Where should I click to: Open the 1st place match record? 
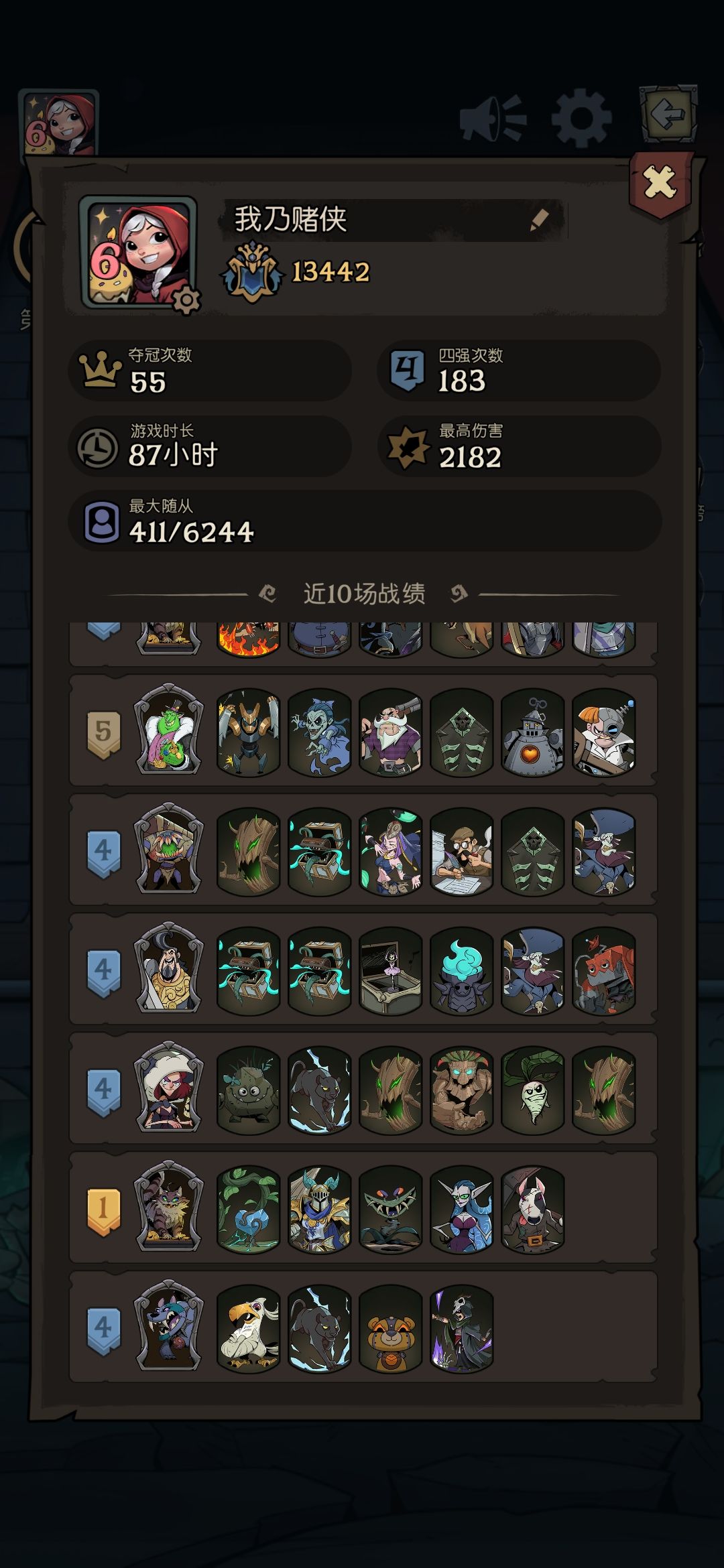[363, 1208]
